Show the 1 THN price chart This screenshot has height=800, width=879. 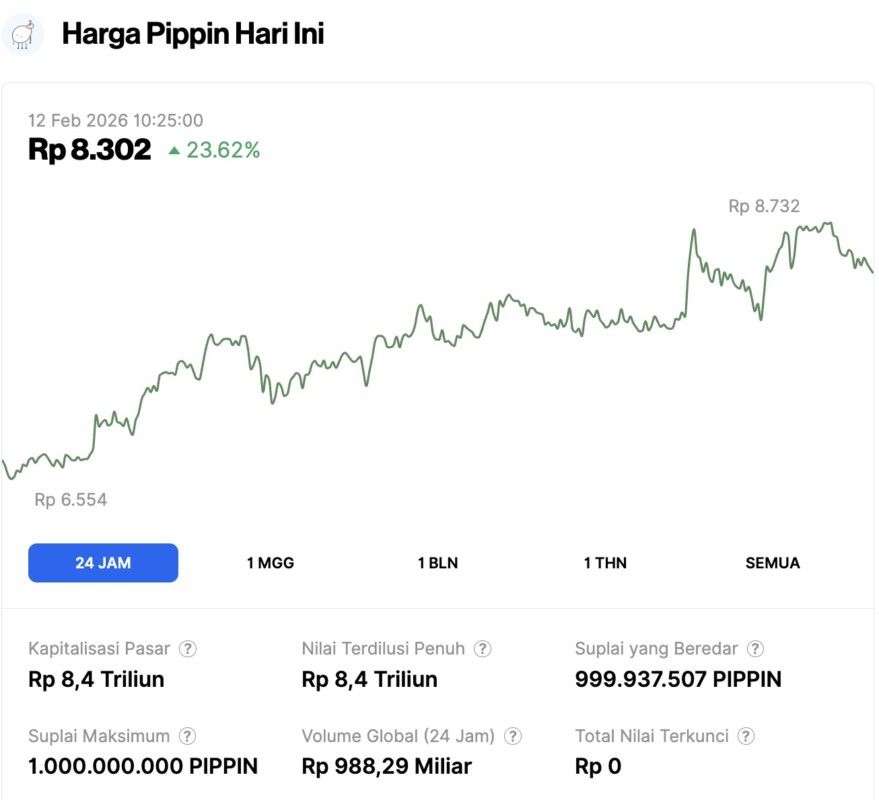[605, 563]
